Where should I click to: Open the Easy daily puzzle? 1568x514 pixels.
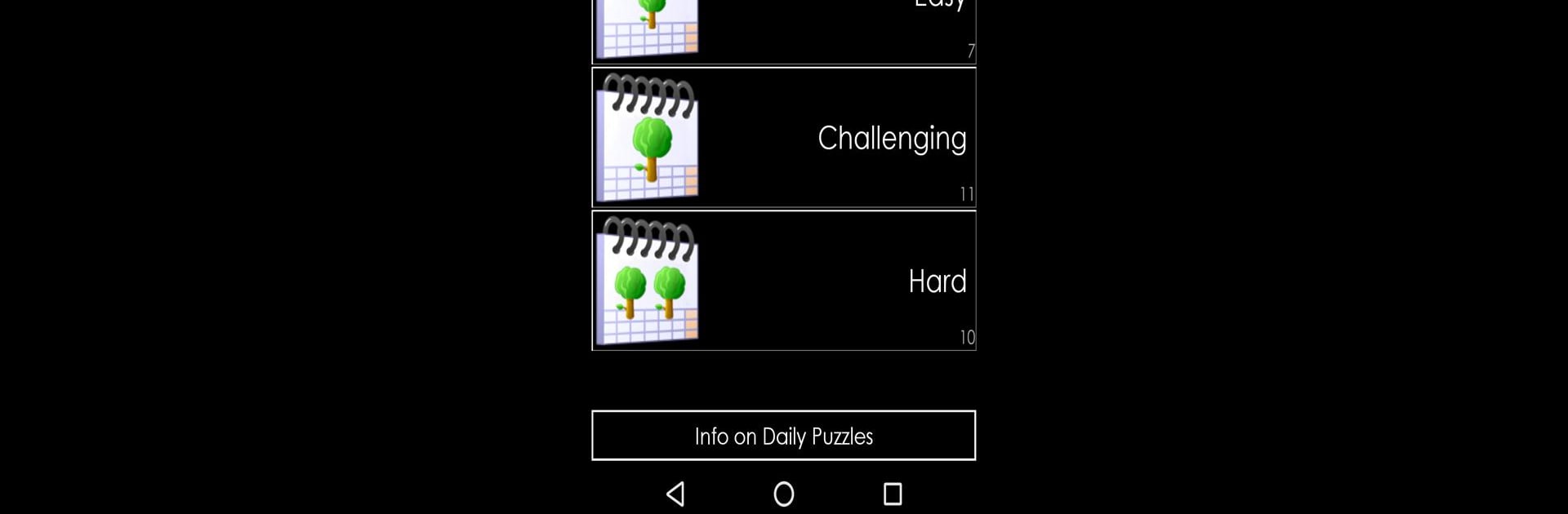783,31
